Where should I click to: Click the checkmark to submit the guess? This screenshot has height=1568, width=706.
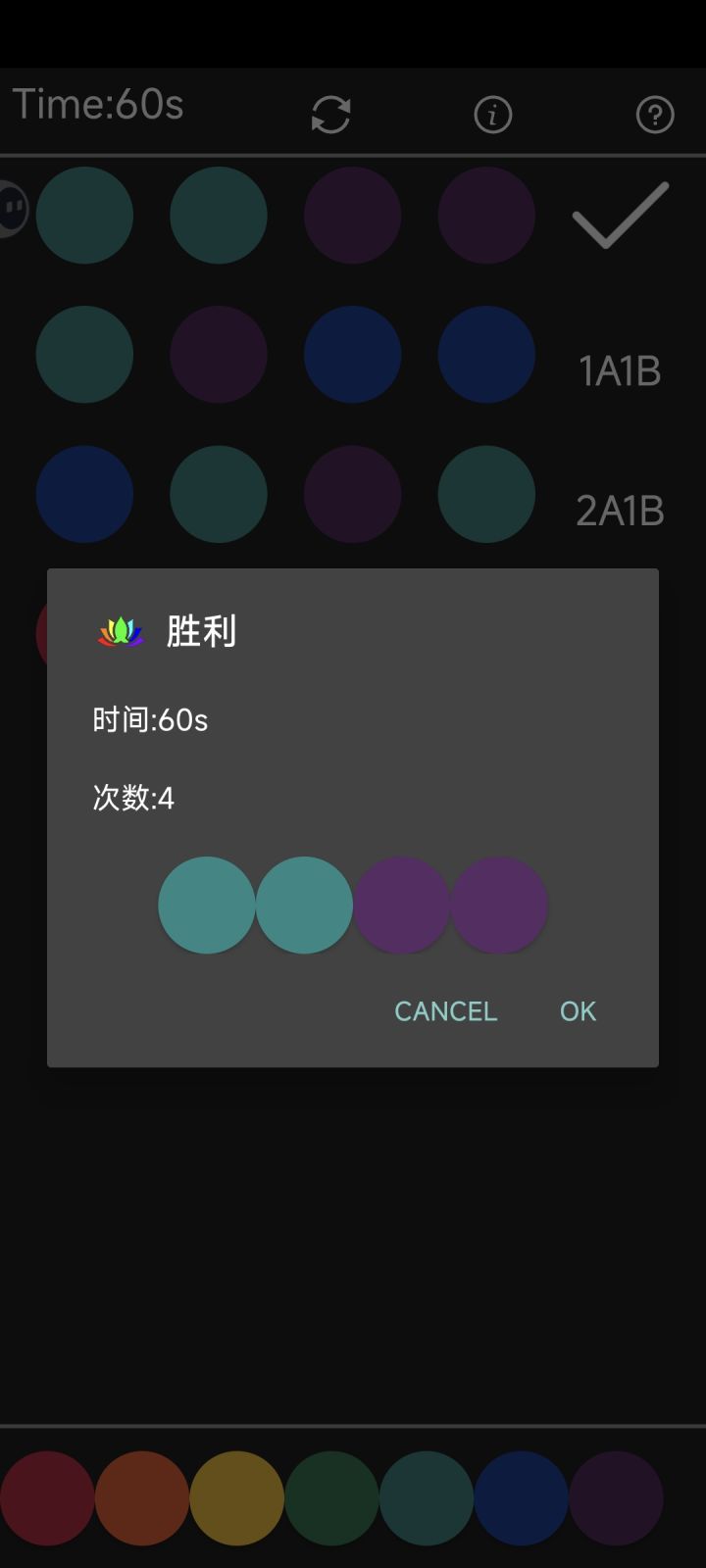[x=618, y=216]
